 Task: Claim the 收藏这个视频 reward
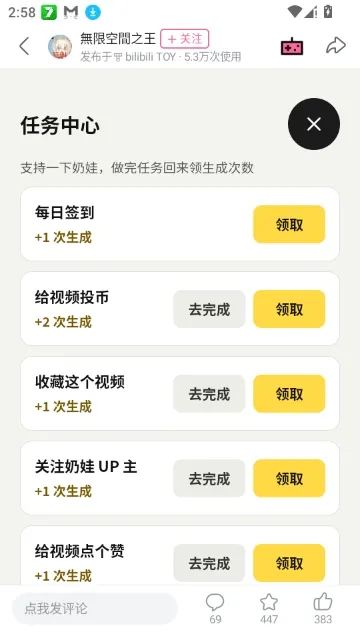289,394
